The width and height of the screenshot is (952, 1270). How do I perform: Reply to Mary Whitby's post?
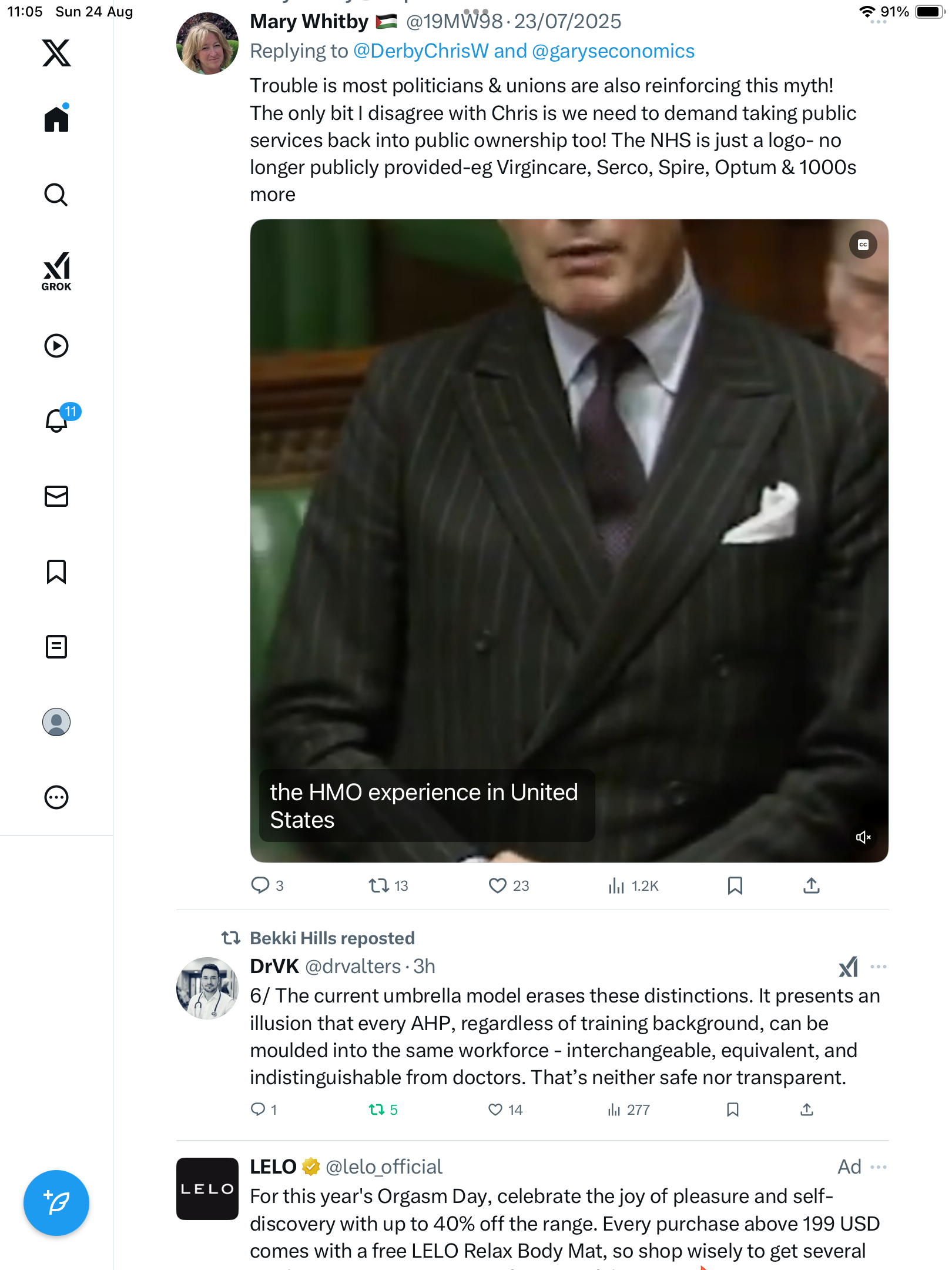[x=260, y=885]
